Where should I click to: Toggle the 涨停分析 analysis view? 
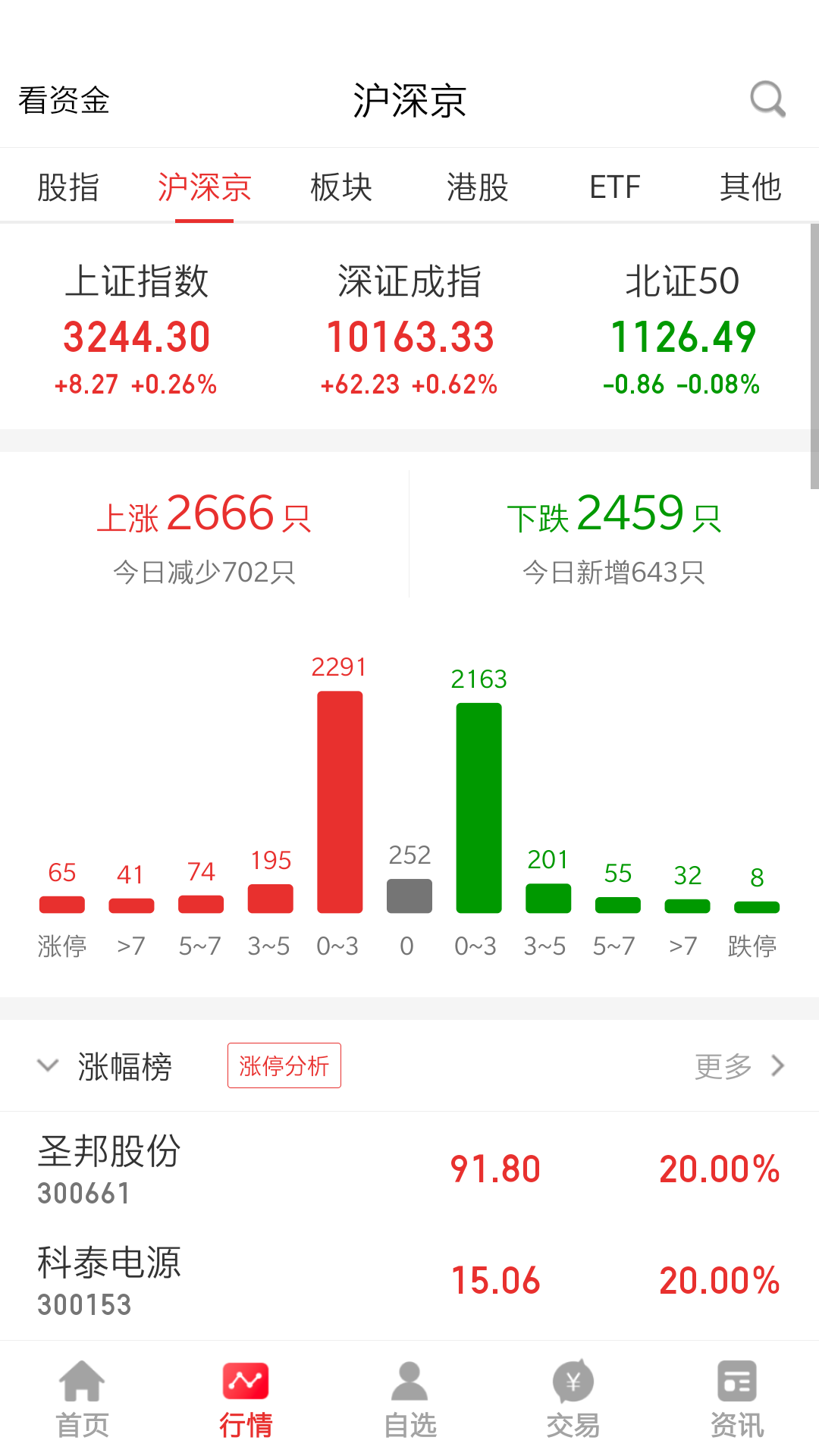(284, 1065)
